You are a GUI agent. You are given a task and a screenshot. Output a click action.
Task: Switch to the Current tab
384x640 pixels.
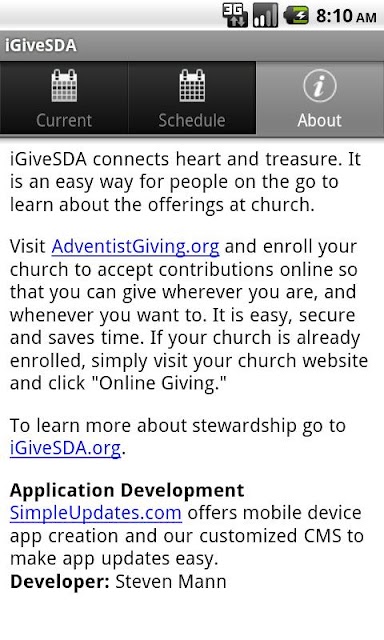coord(64,98)
